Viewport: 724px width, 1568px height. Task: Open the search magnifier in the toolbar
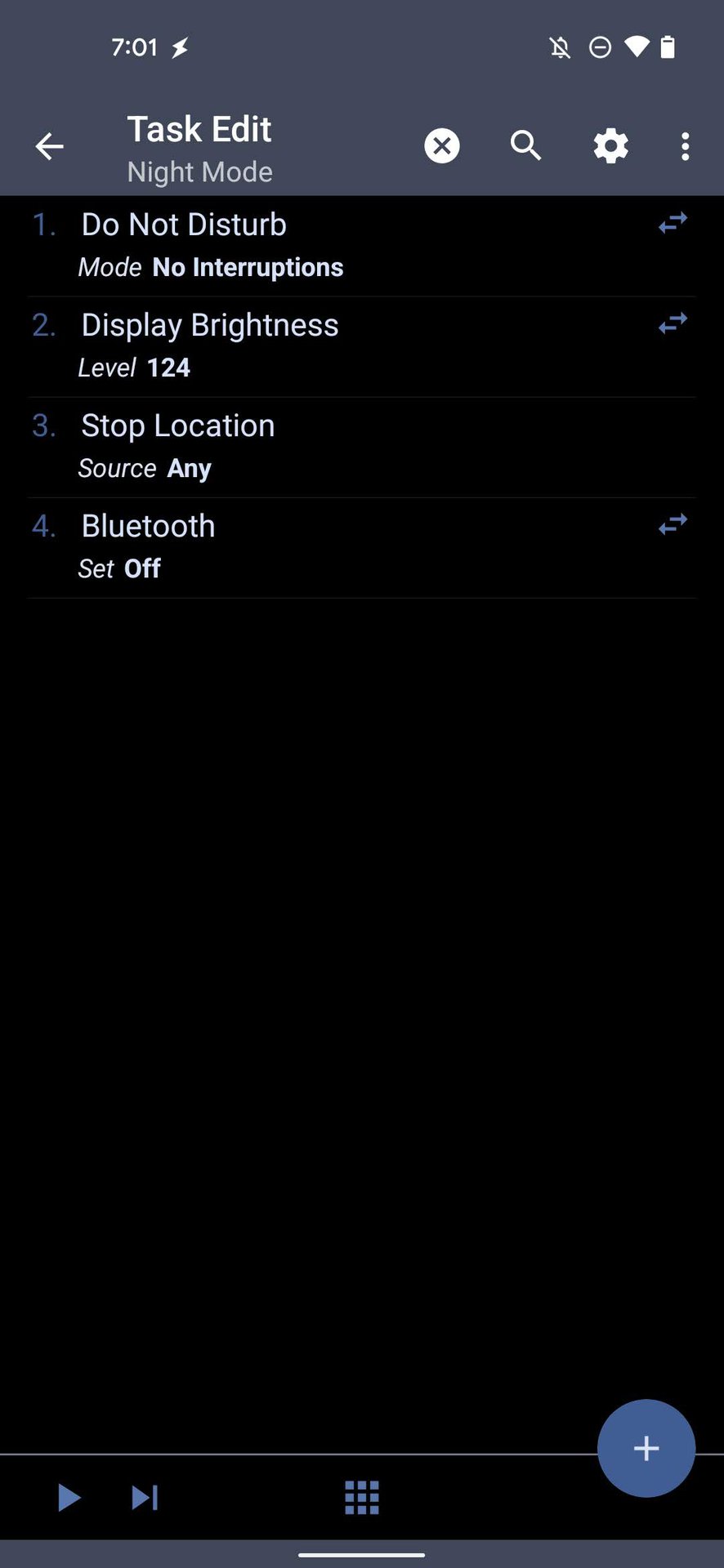tap(525, 146)
